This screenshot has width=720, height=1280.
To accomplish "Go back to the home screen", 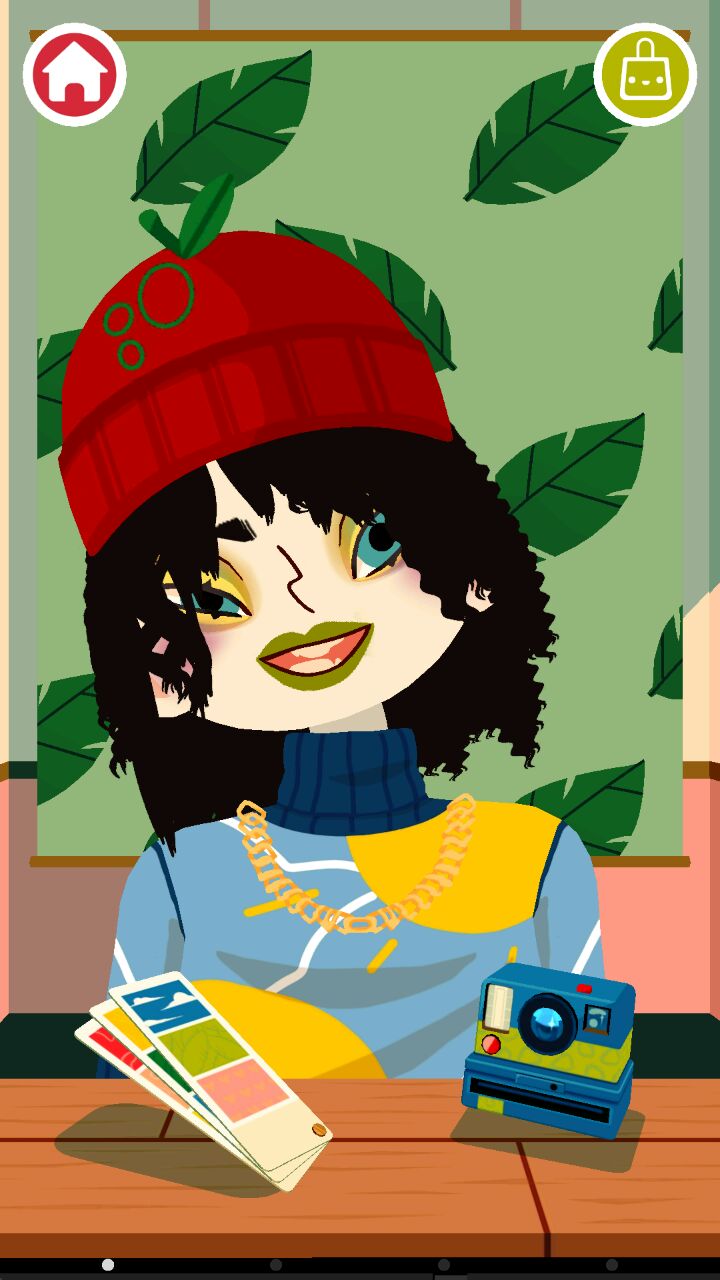I will pos(75,74).
